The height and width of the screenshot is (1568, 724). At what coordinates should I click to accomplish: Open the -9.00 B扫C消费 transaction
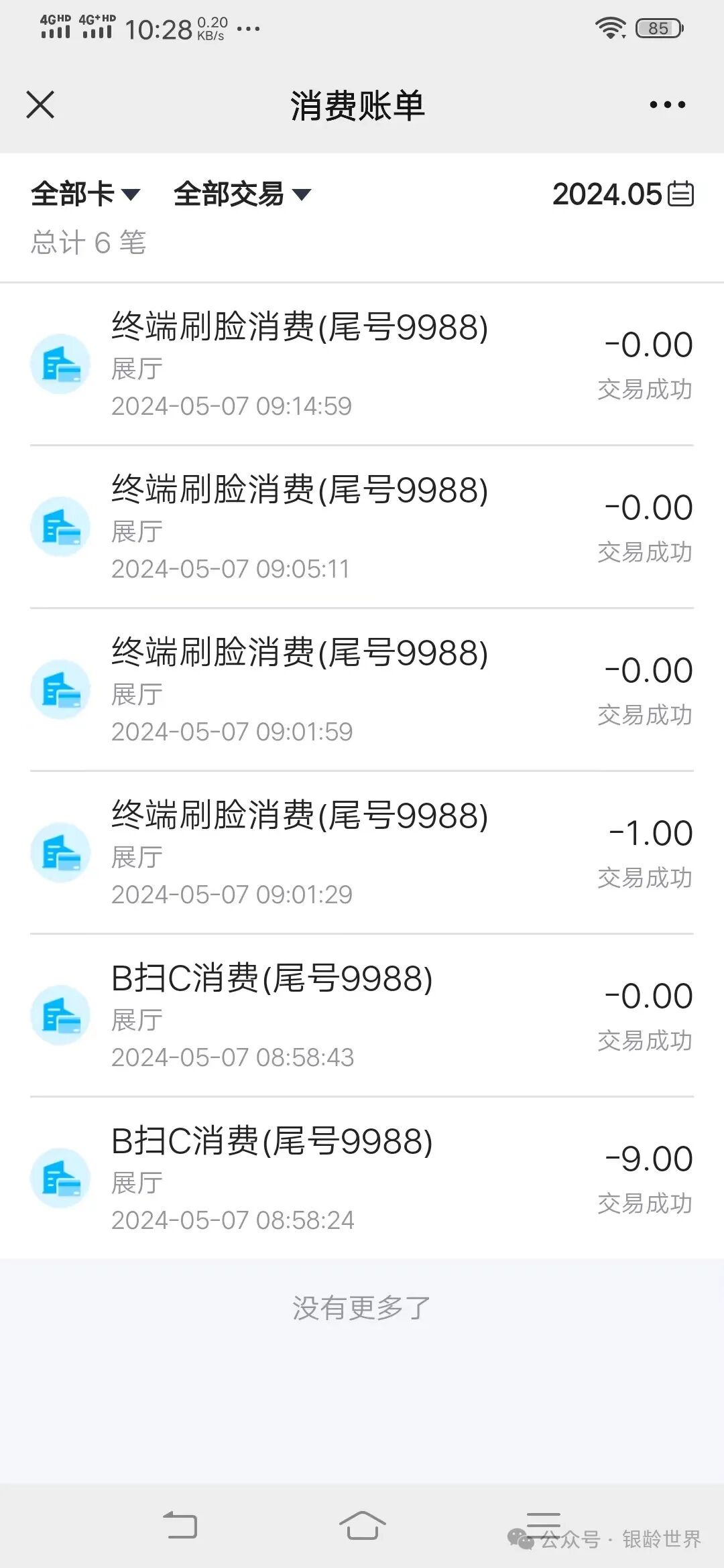point(362,1178)
